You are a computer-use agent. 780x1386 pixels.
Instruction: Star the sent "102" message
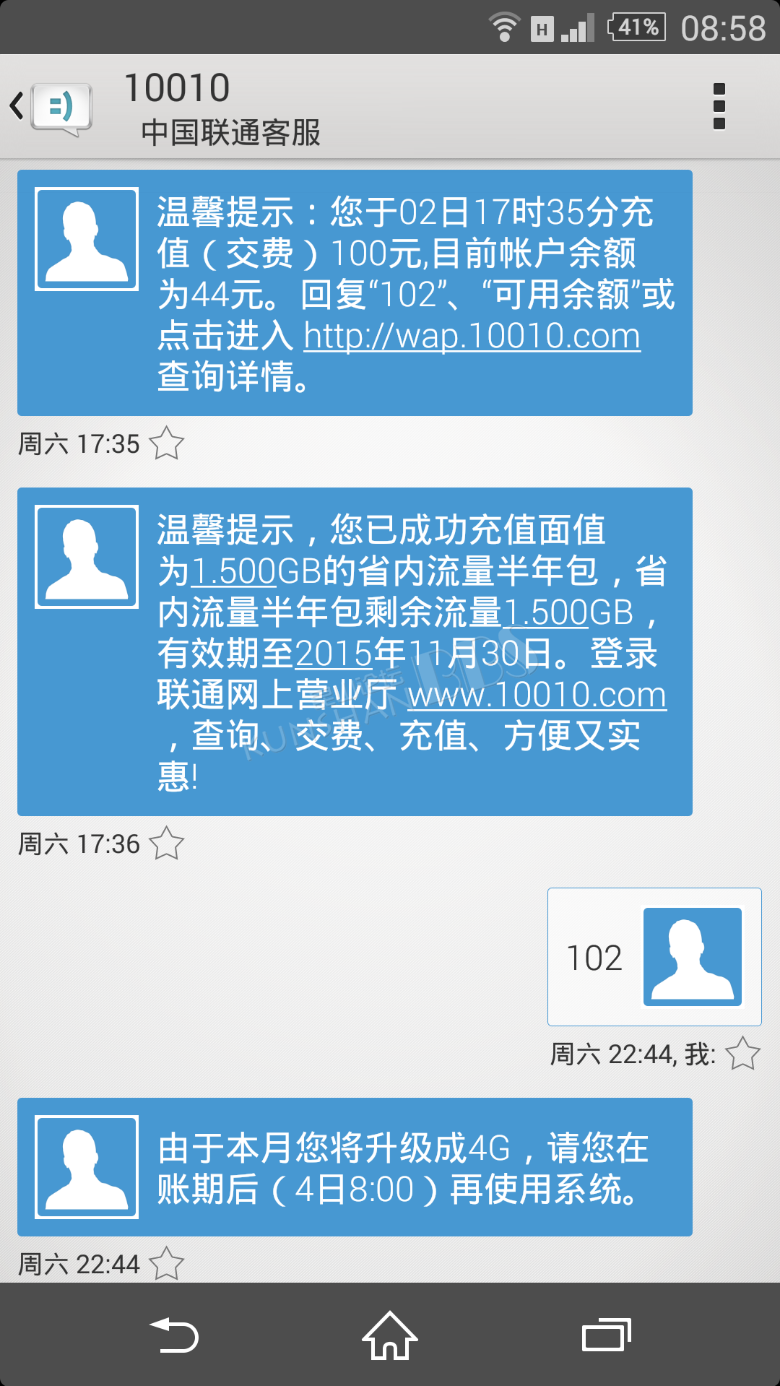[742, 1053]
